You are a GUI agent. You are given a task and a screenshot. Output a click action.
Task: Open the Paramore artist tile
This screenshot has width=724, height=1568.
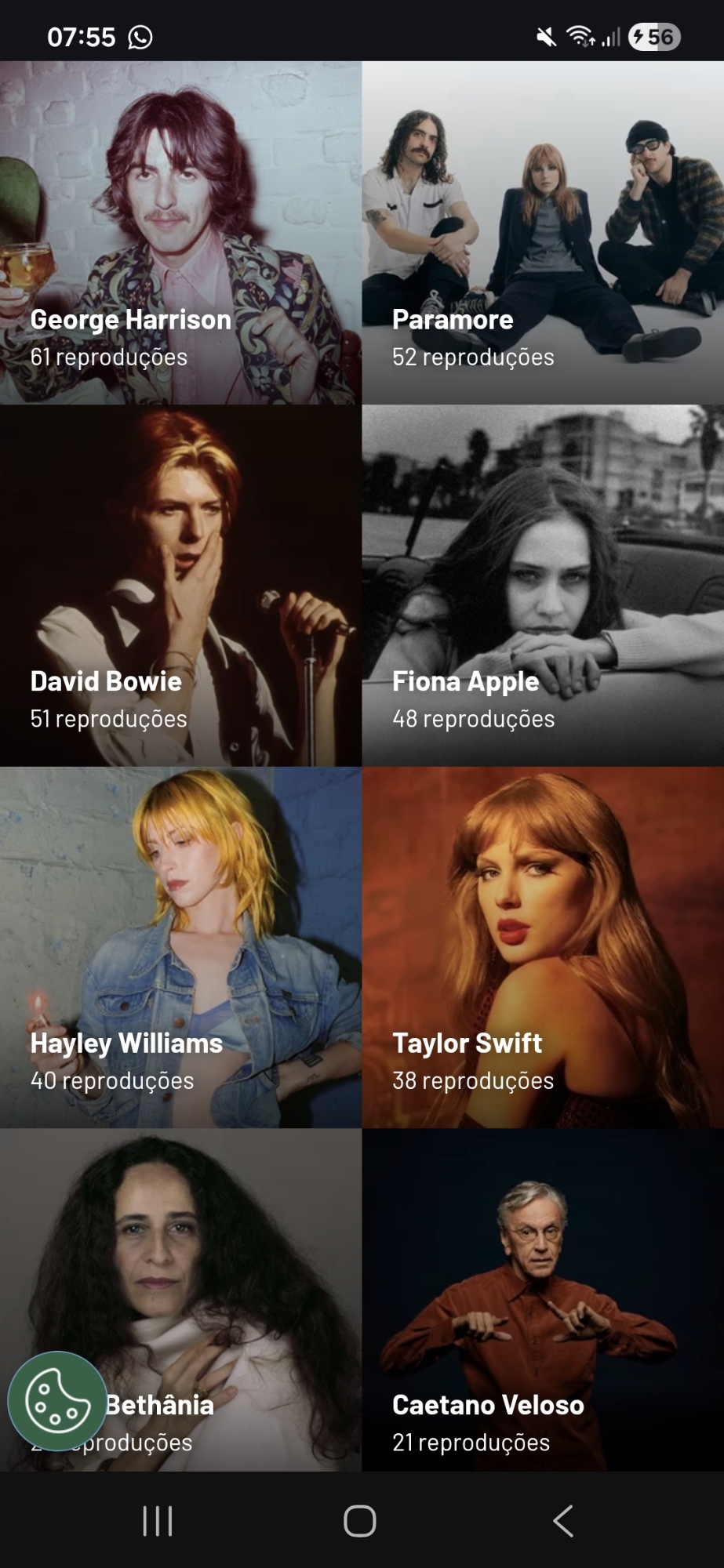(543, 233)
